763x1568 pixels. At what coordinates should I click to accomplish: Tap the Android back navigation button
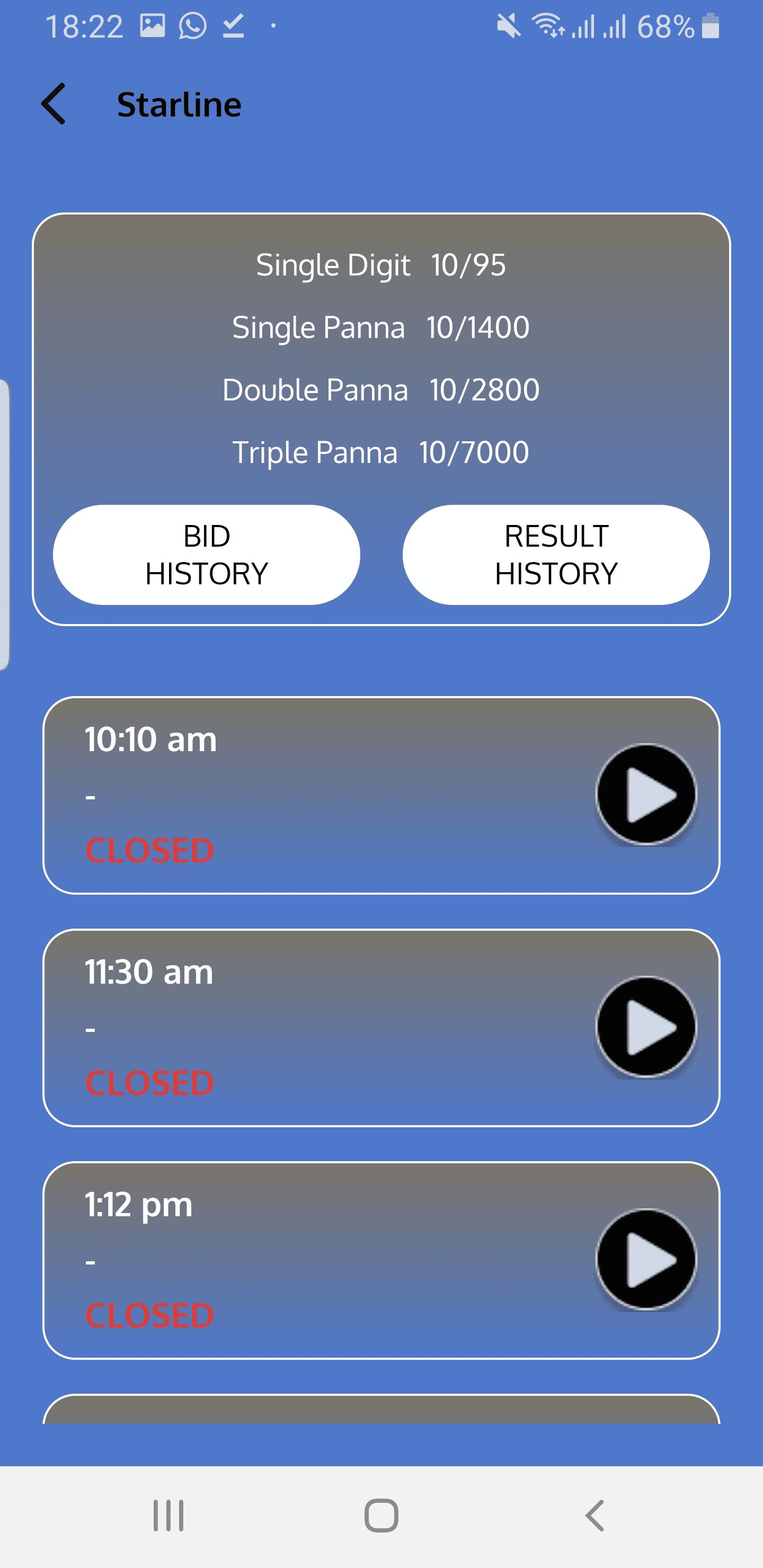click(x=595, y=1517)
